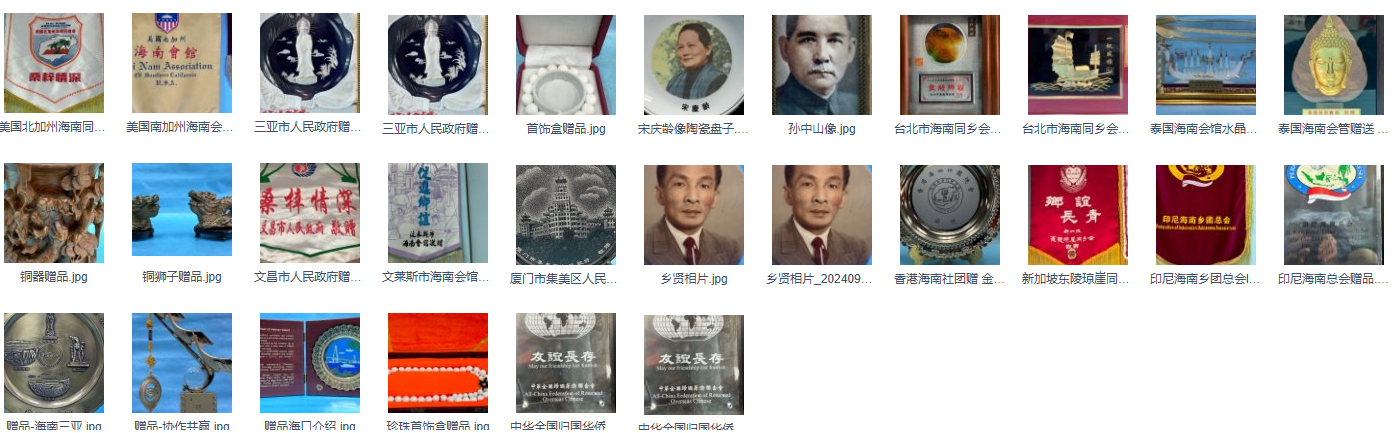Select the 首饰盒赠品.jpg file

click(566, 63)
